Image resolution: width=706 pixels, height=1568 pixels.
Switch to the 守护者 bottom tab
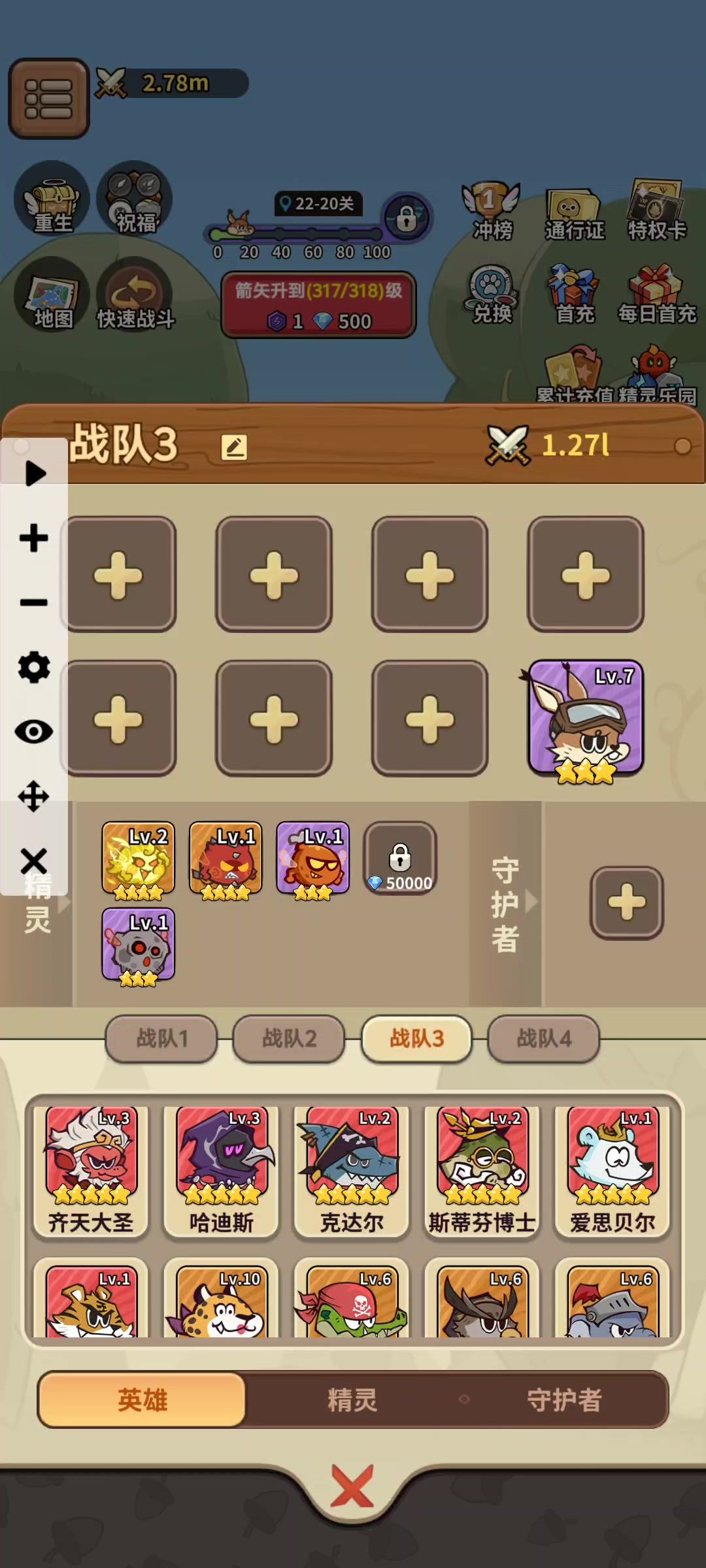(x=563, y=1400)
